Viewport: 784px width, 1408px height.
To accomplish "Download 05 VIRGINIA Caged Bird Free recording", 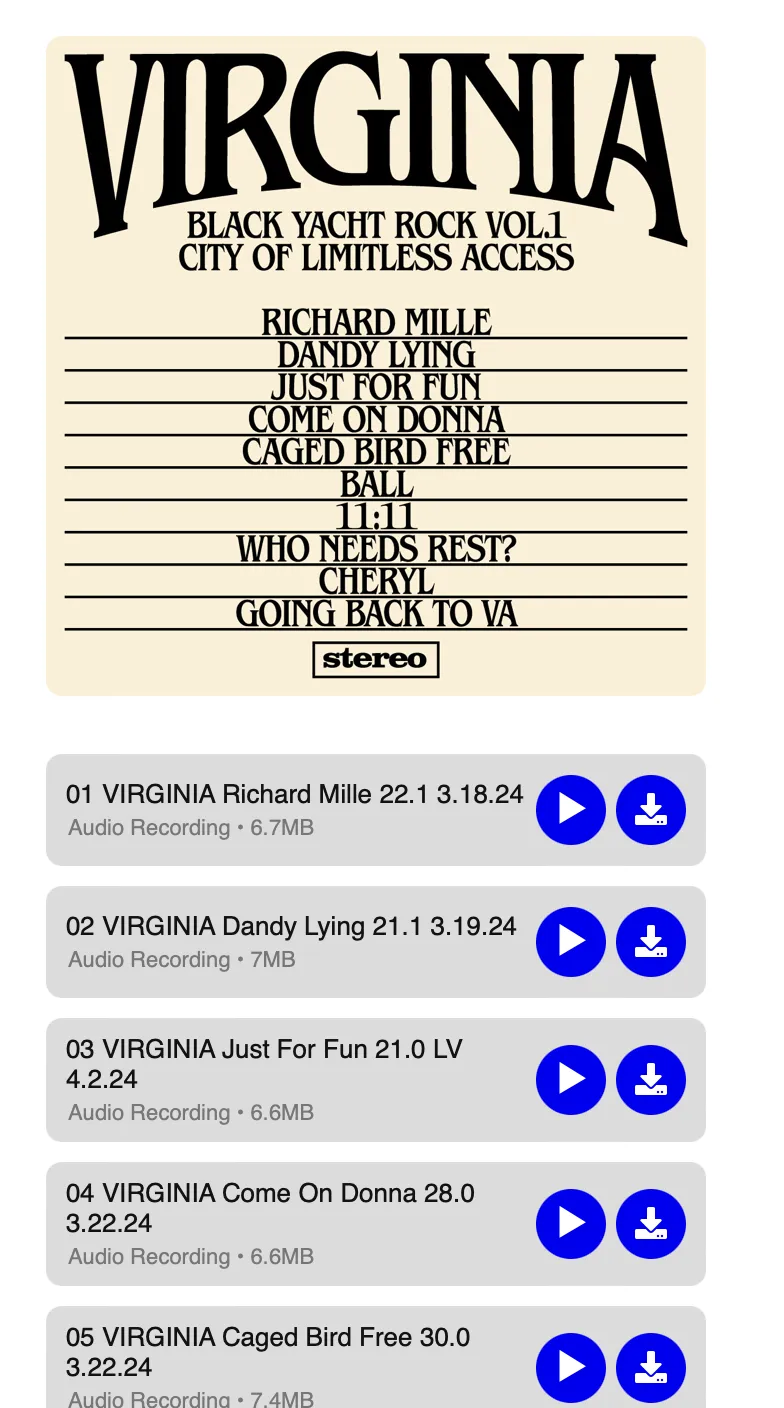I will [651, 1368].
